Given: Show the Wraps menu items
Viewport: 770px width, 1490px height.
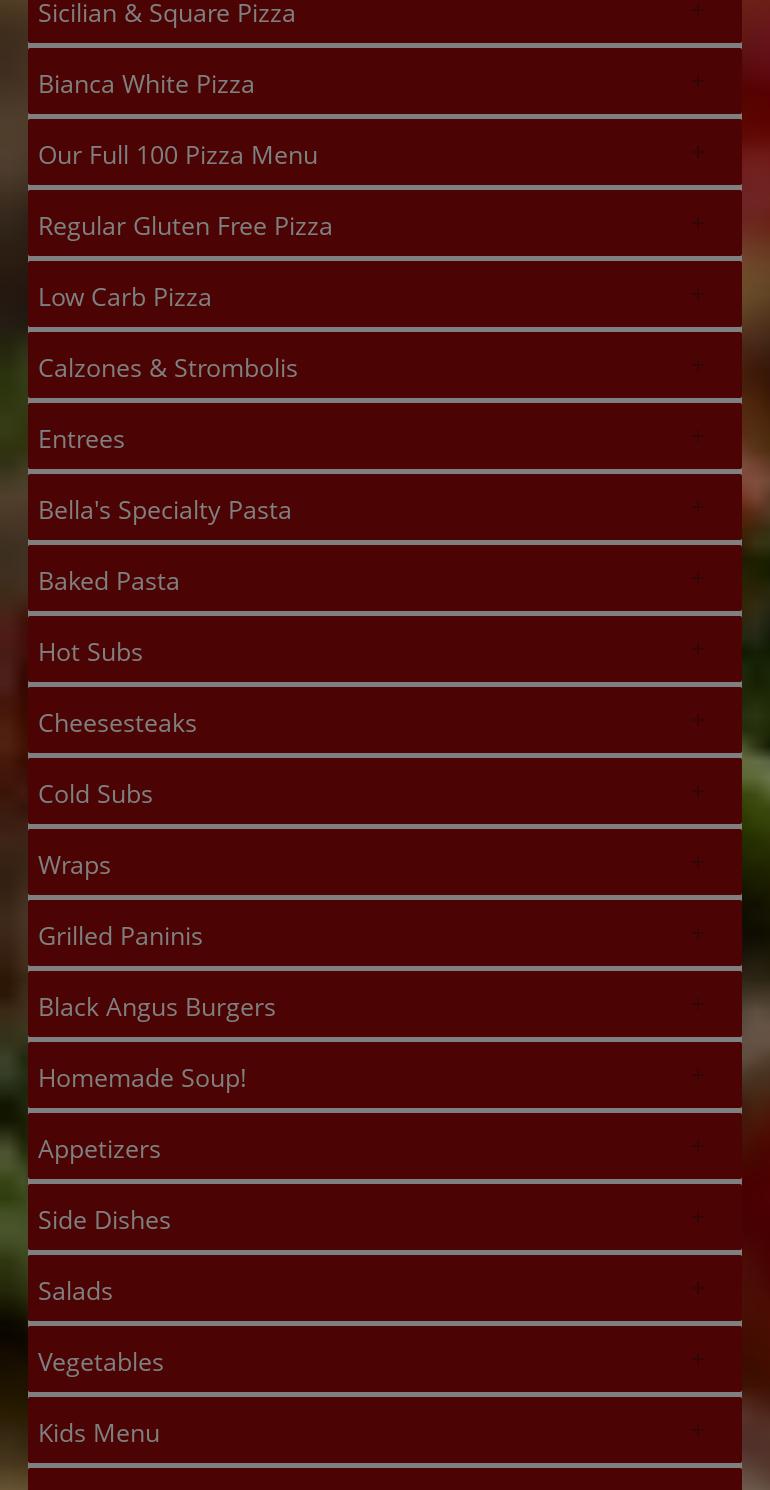Looking at the screenshot, I should point(384,864).
